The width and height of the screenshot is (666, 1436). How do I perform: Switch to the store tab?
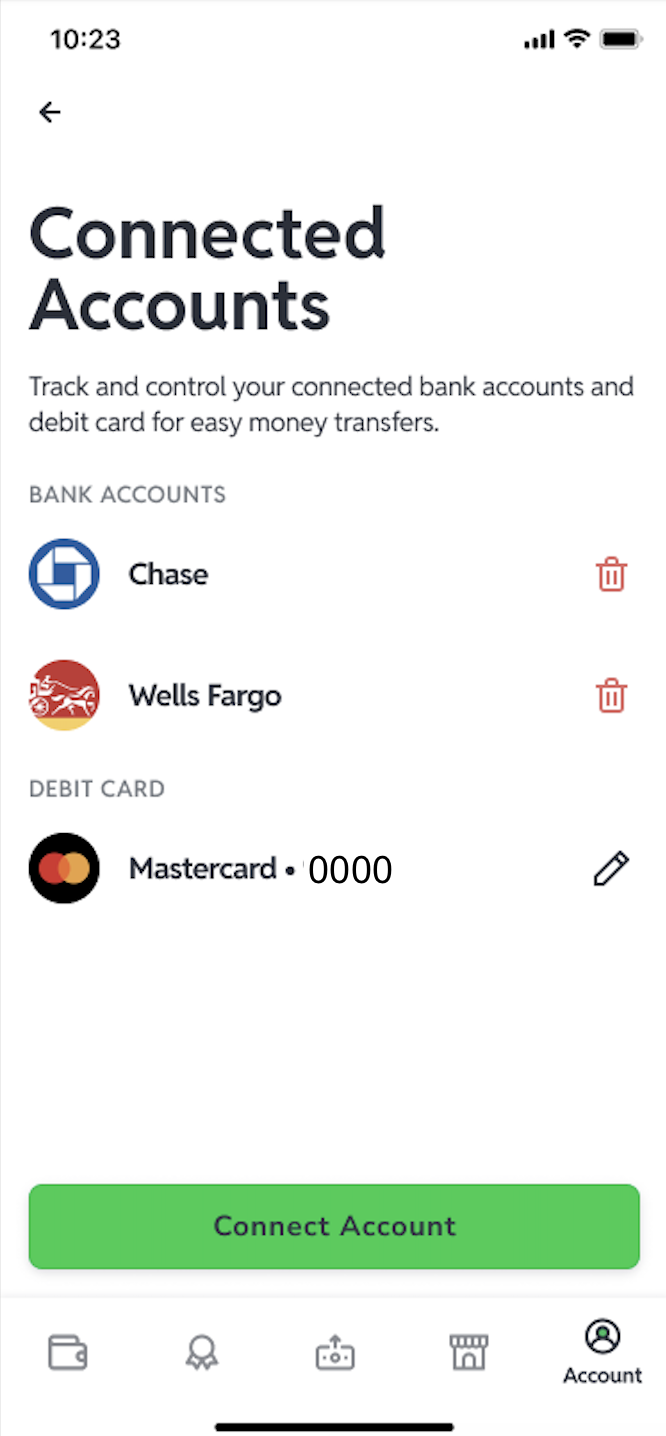468,1353
